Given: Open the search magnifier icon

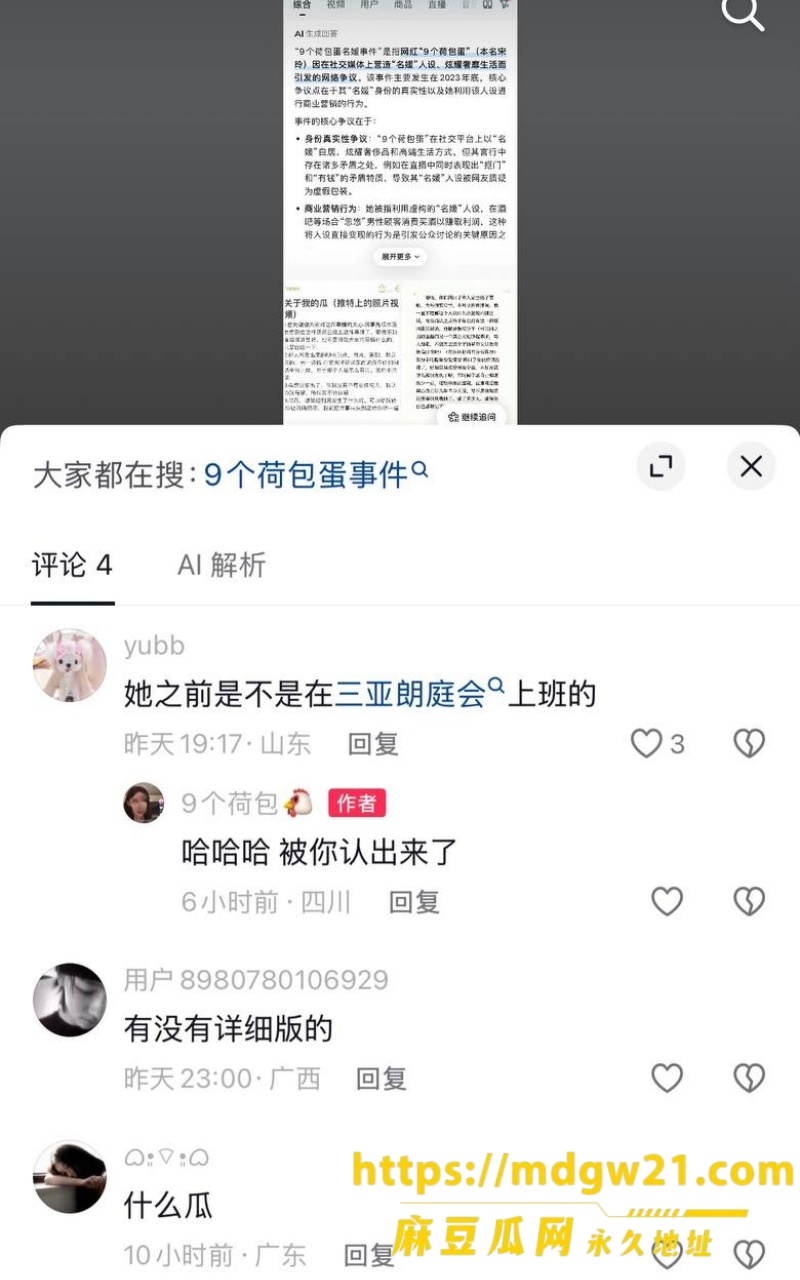Looking at the screenshot, I should (x=743, y=14).
